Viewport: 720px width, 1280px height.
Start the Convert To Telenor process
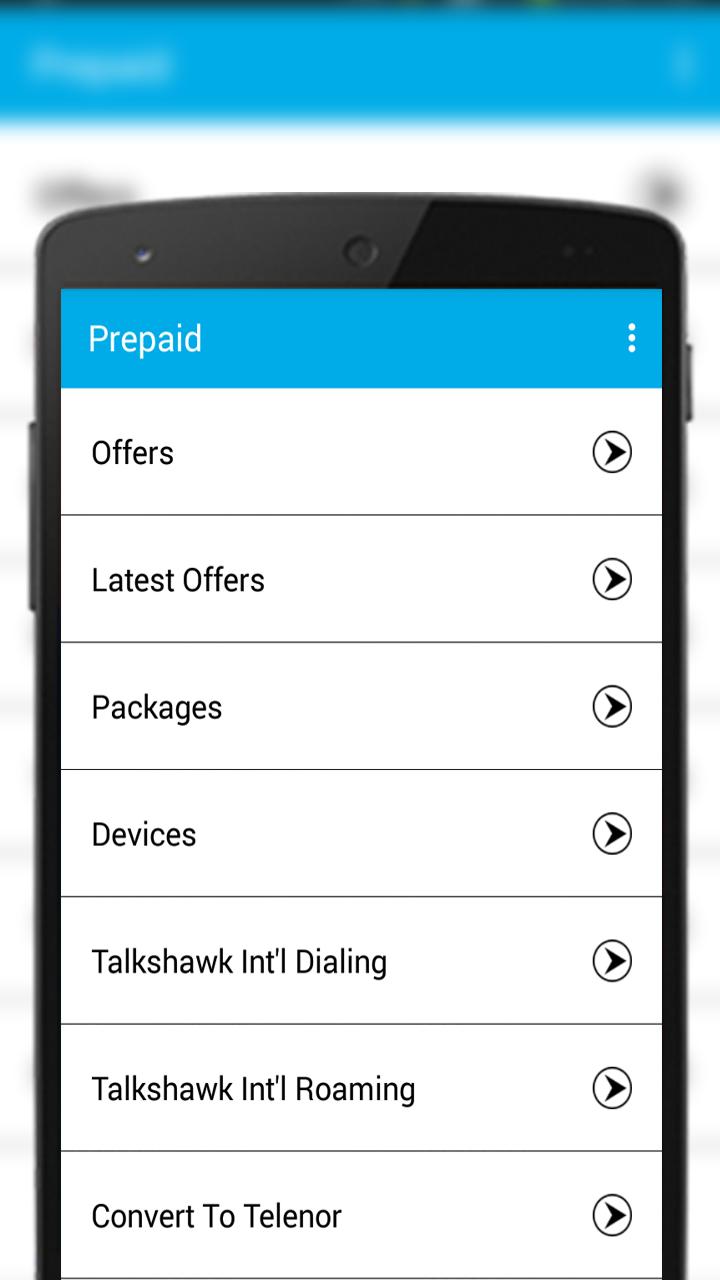[300, 1215]
